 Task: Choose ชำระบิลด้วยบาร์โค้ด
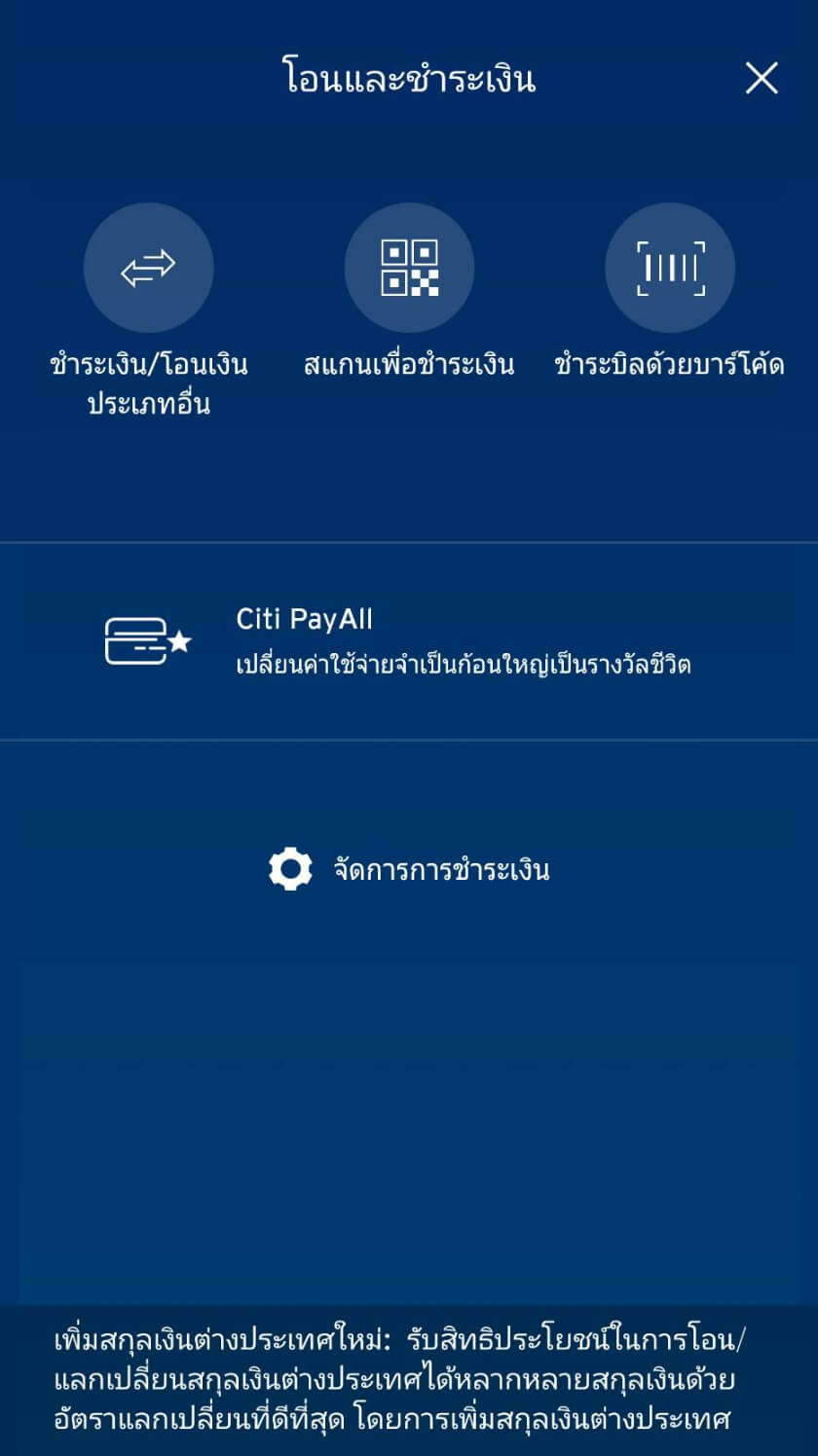tap(670, 268)
